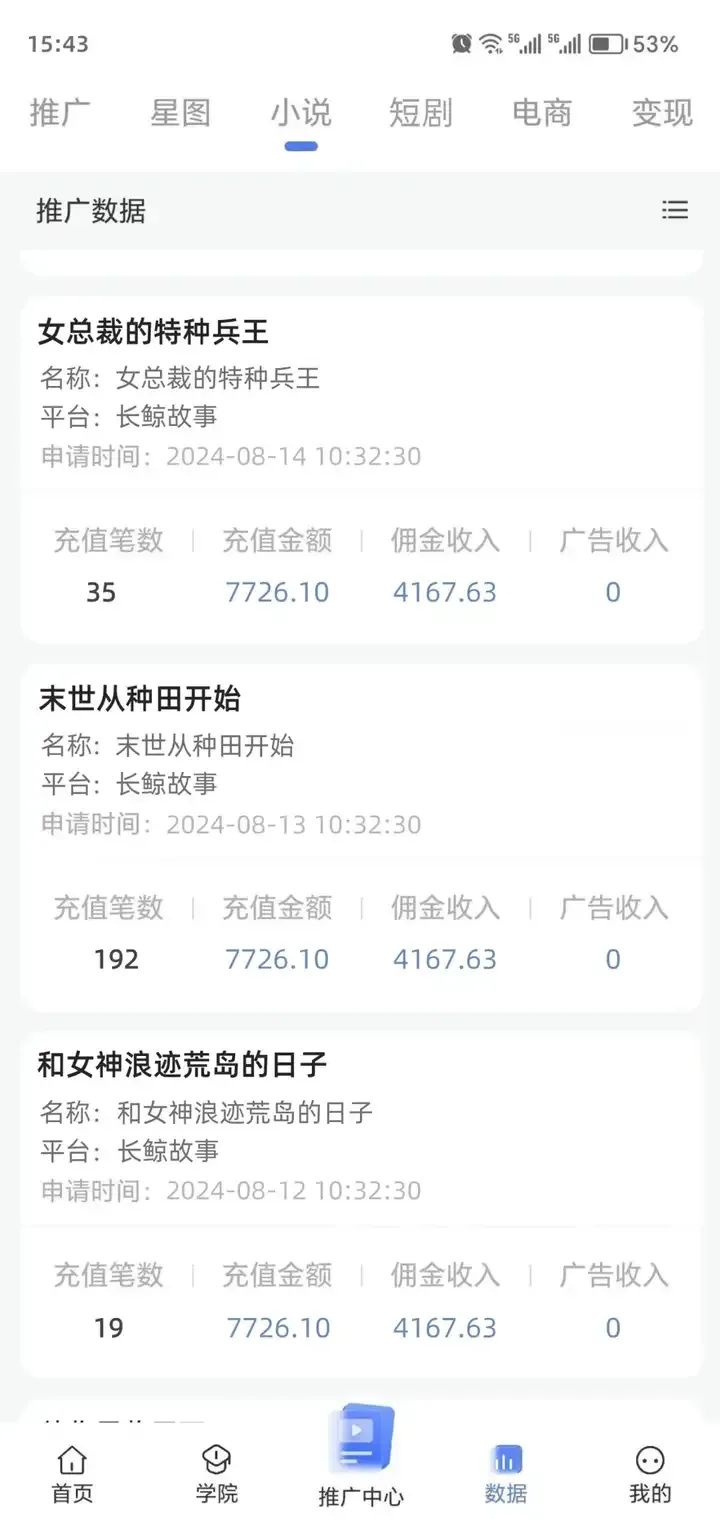Switch to the 星图 top tab
The height and width of the screenshot is (1522, 720).
(180, 113)
